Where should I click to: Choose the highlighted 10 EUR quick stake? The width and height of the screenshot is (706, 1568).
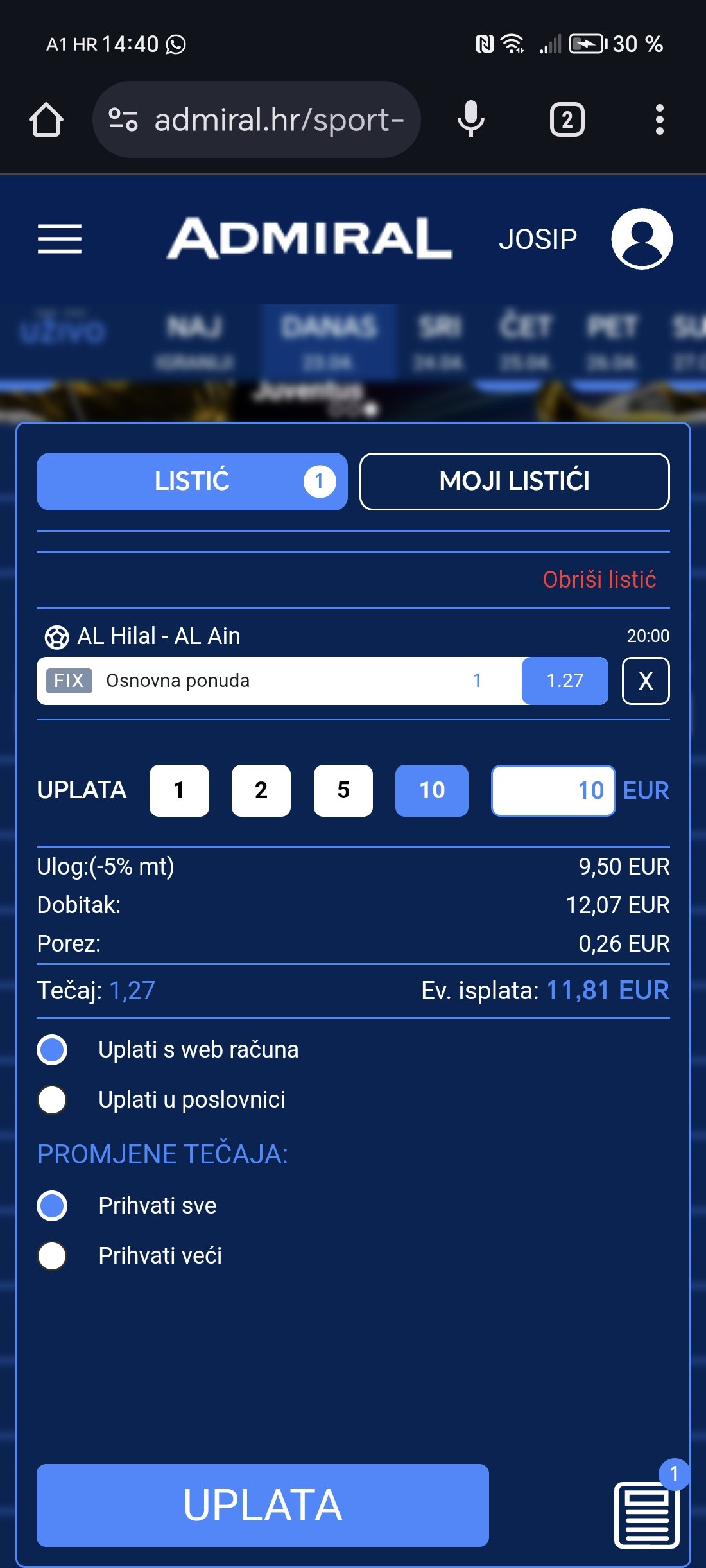(x=432, y=790)
